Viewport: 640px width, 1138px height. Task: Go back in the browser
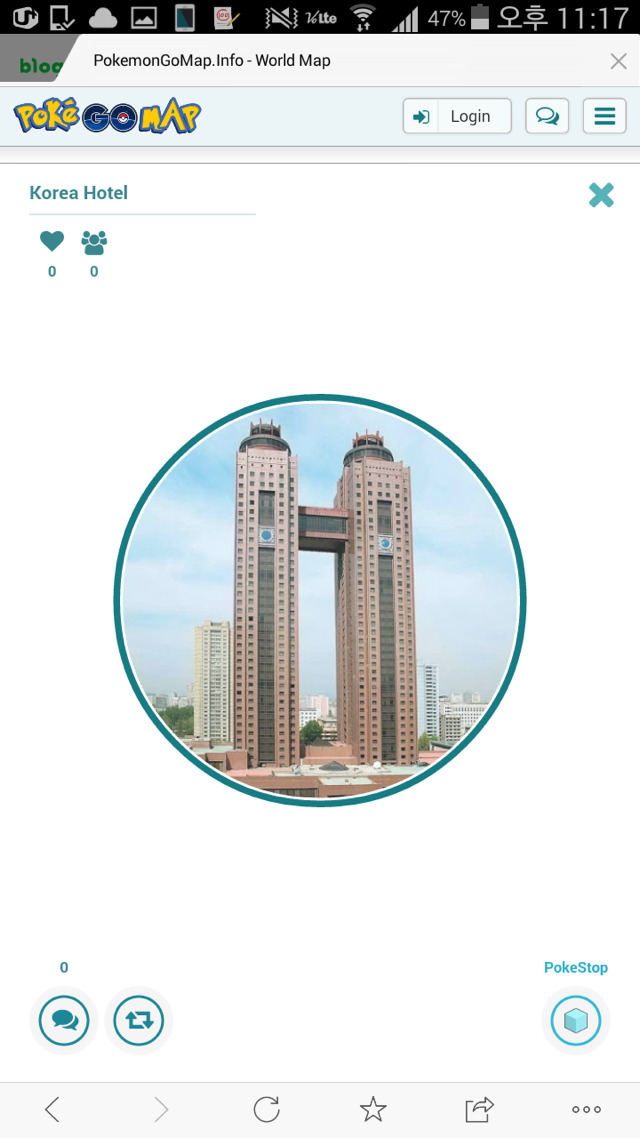click(52, 1108)
